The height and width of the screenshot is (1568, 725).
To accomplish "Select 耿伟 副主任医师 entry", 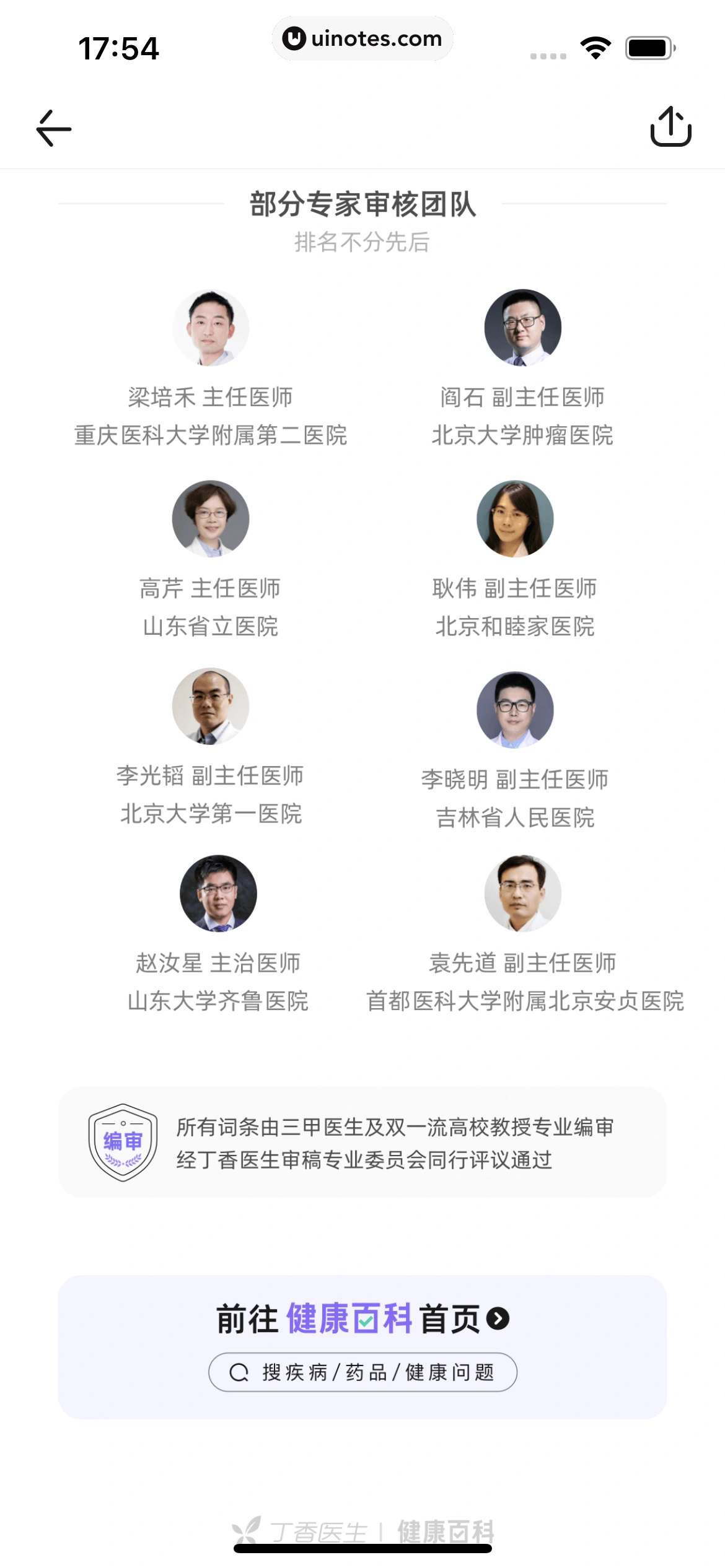I will [x=516, y=588].
